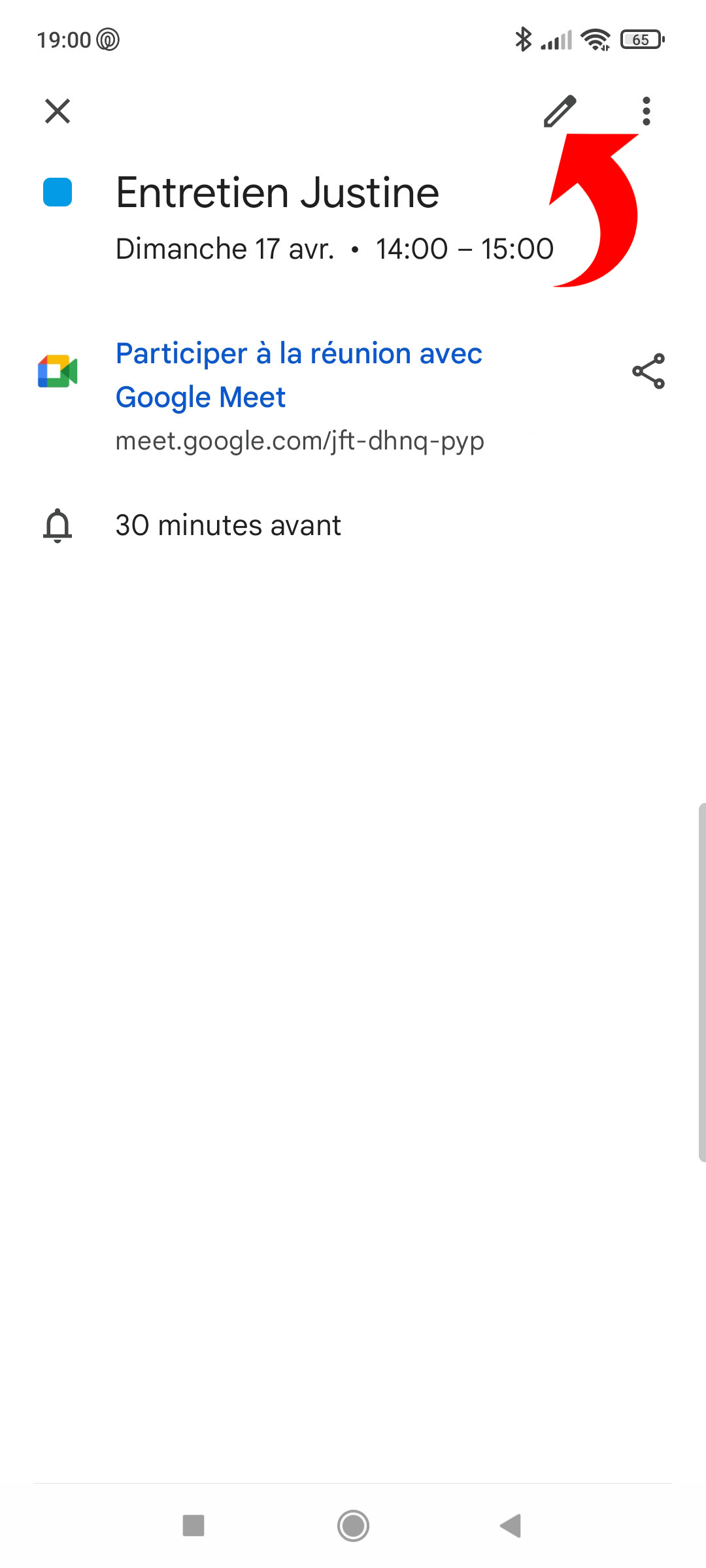This screenshot has height=1568, width=706.
Task: Go back using the system back button
Action: 511,1526
